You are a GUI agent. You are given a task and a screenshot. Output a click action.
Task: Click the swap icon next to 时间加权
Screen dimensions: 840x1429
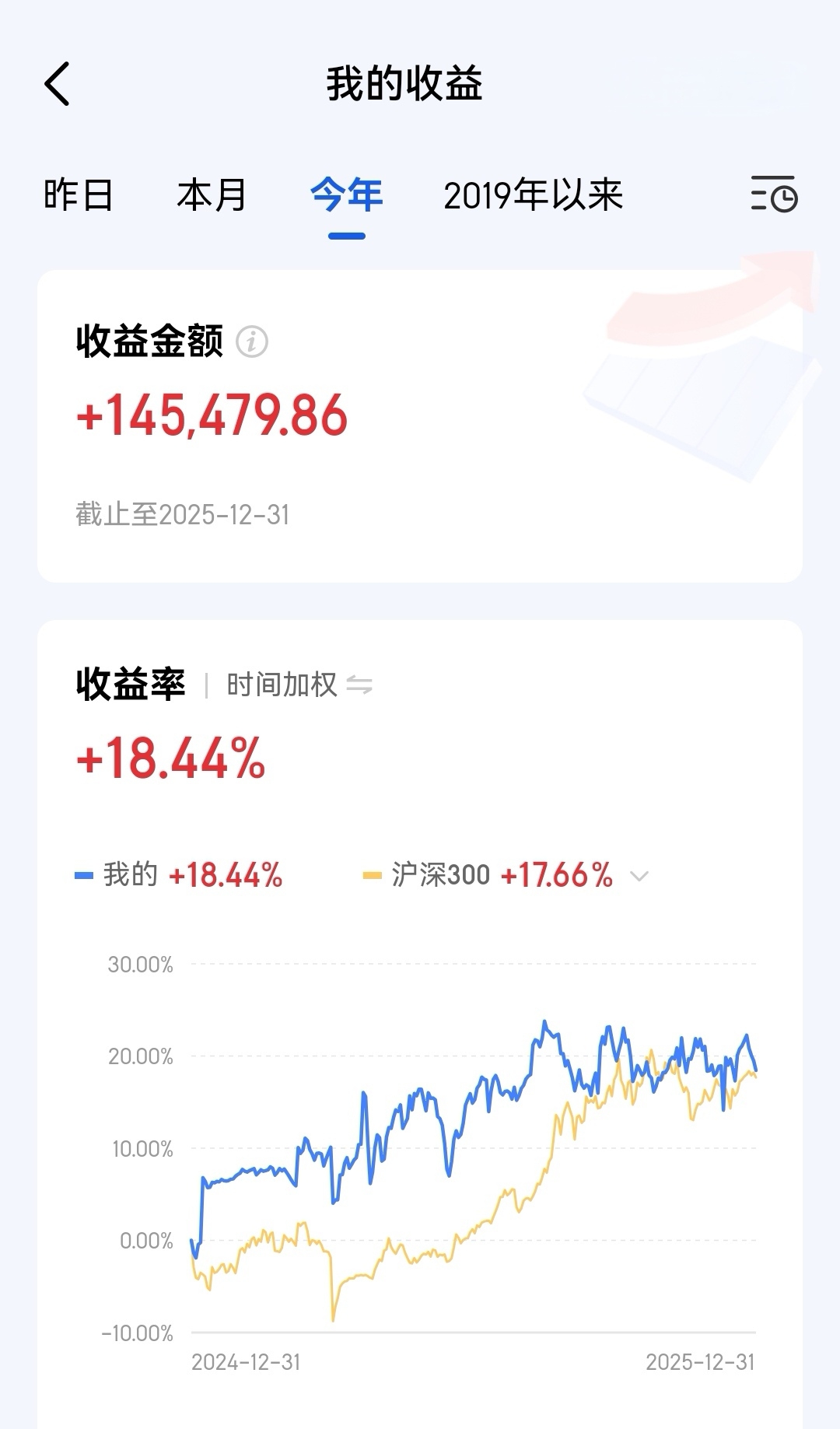point(360,685)
